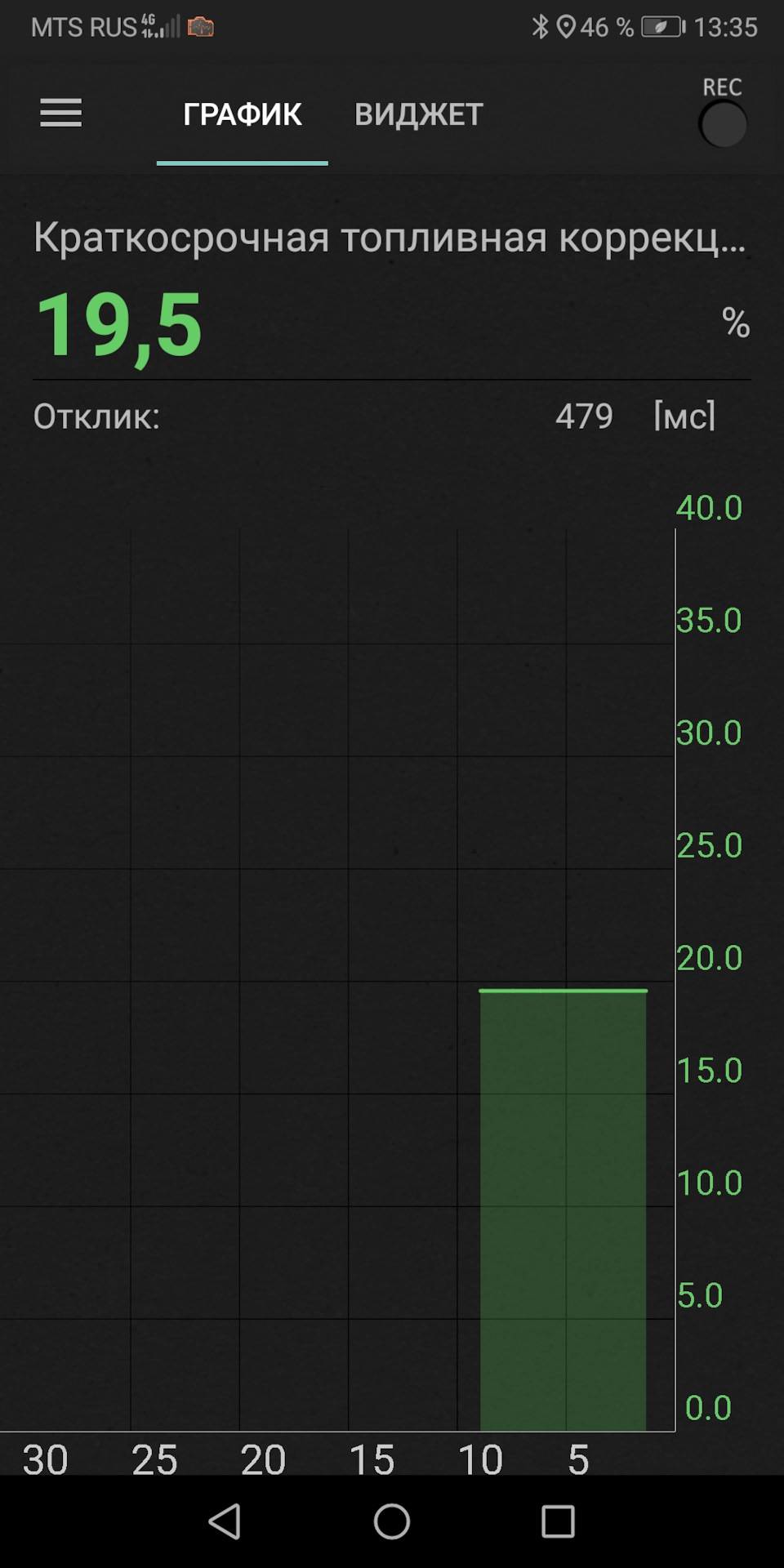This screenshot has height=1568, width=784.
Task: Switch to the ВИДЖЕТ tab
Action: [418, 114]
